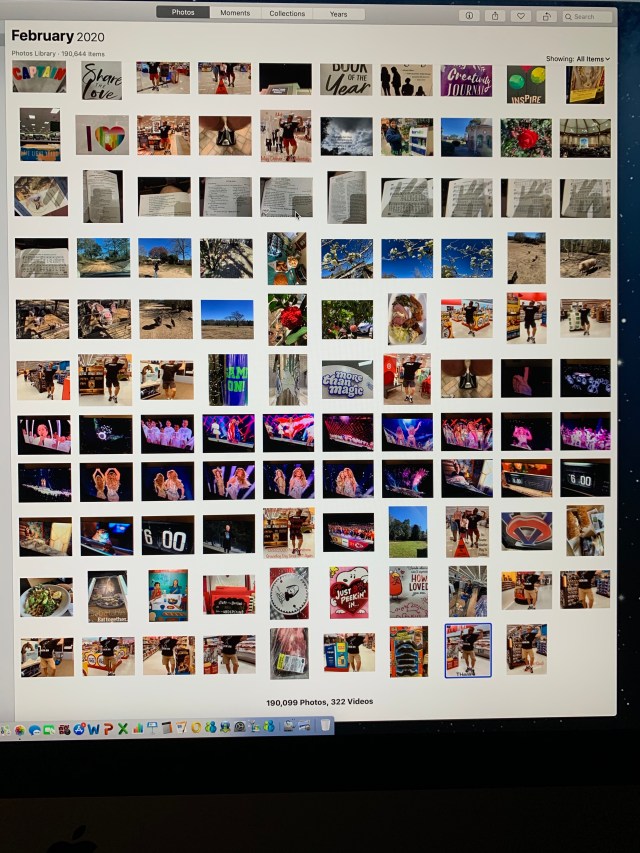
Task: Switch to the Moments tab
Action: pos(235,13)
